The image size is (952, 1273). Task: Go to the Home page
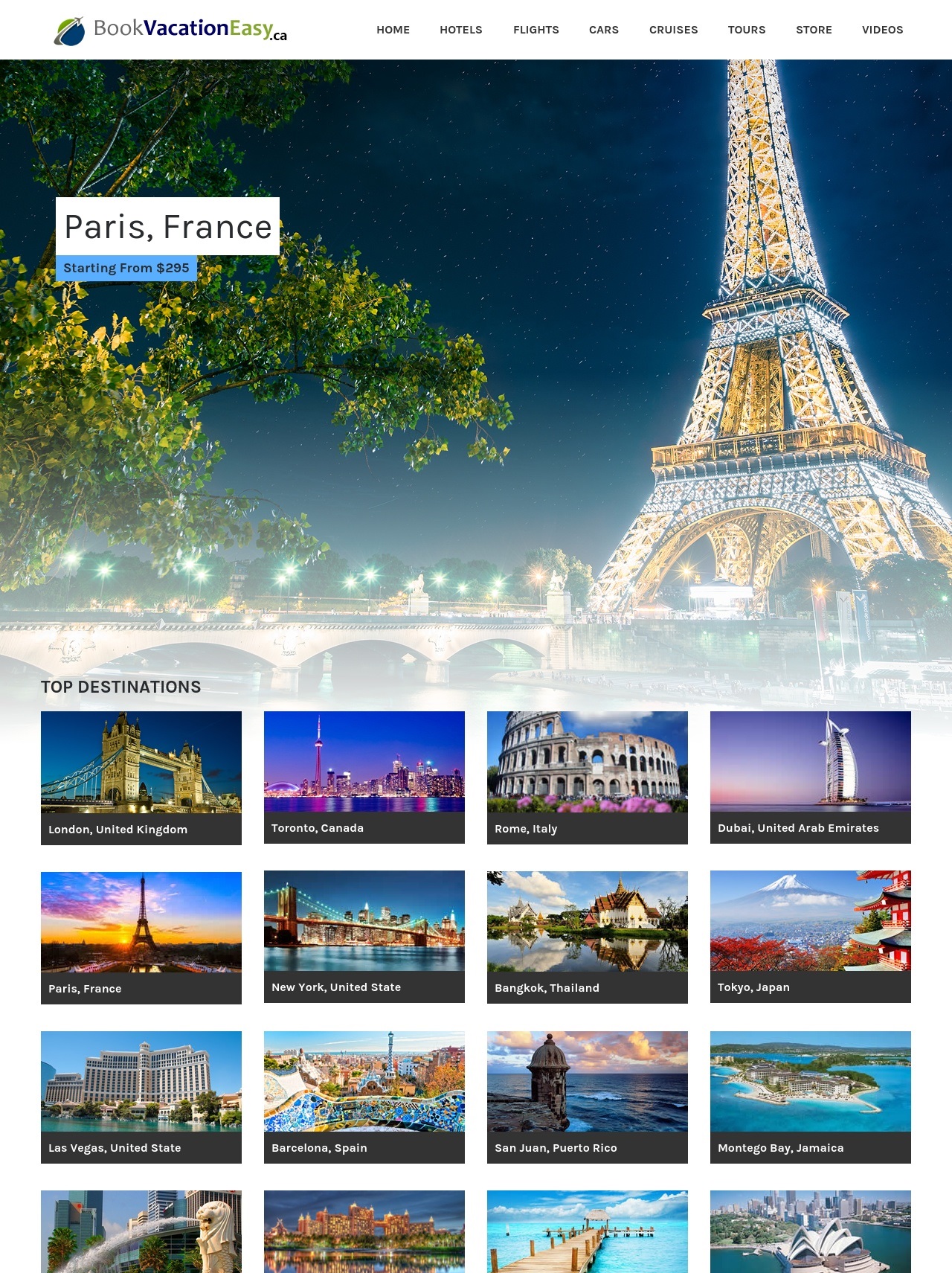click(393, 30)
